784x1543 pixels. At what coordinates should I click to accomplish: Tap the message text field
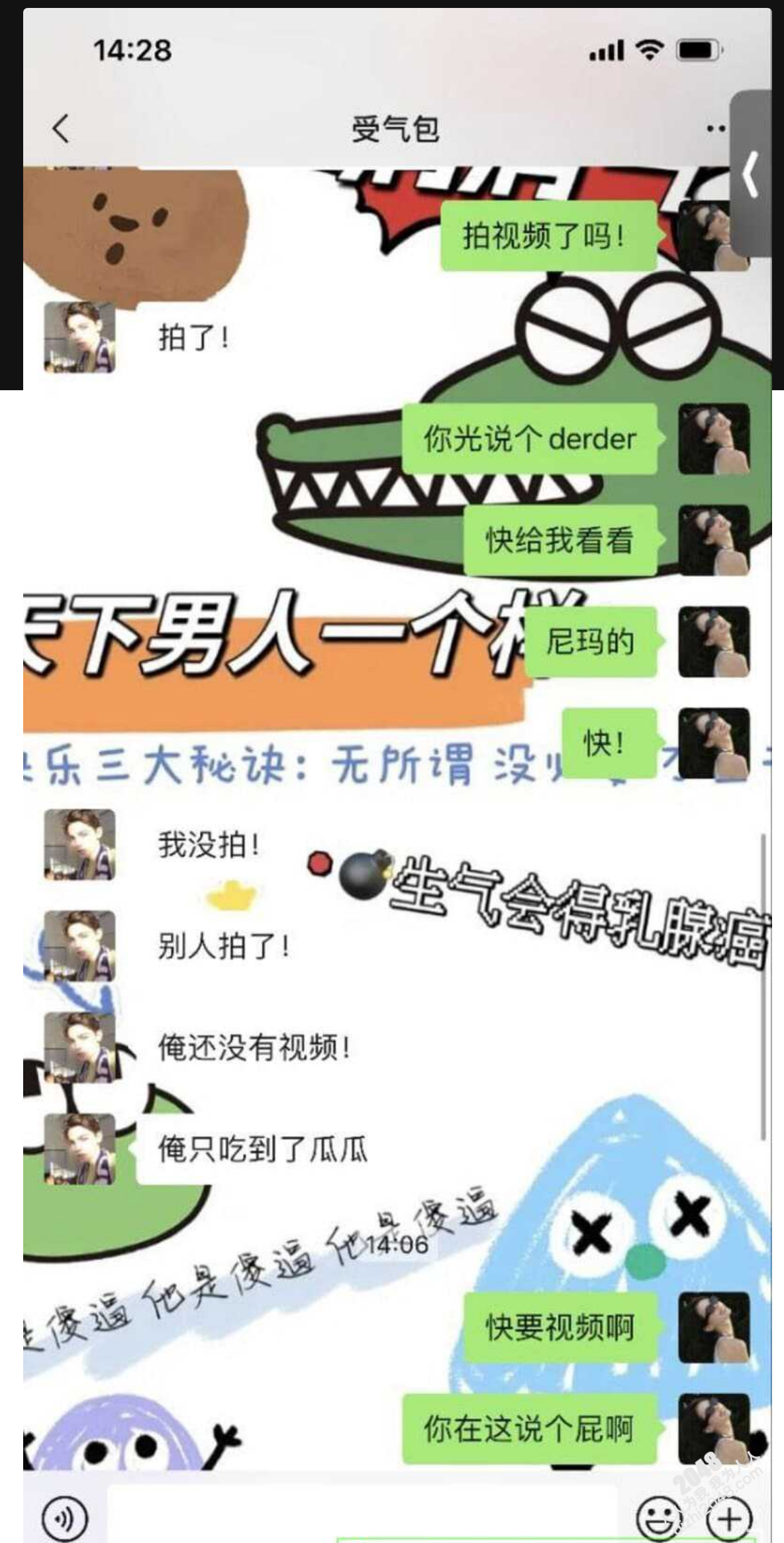[x=361, y=1516]
